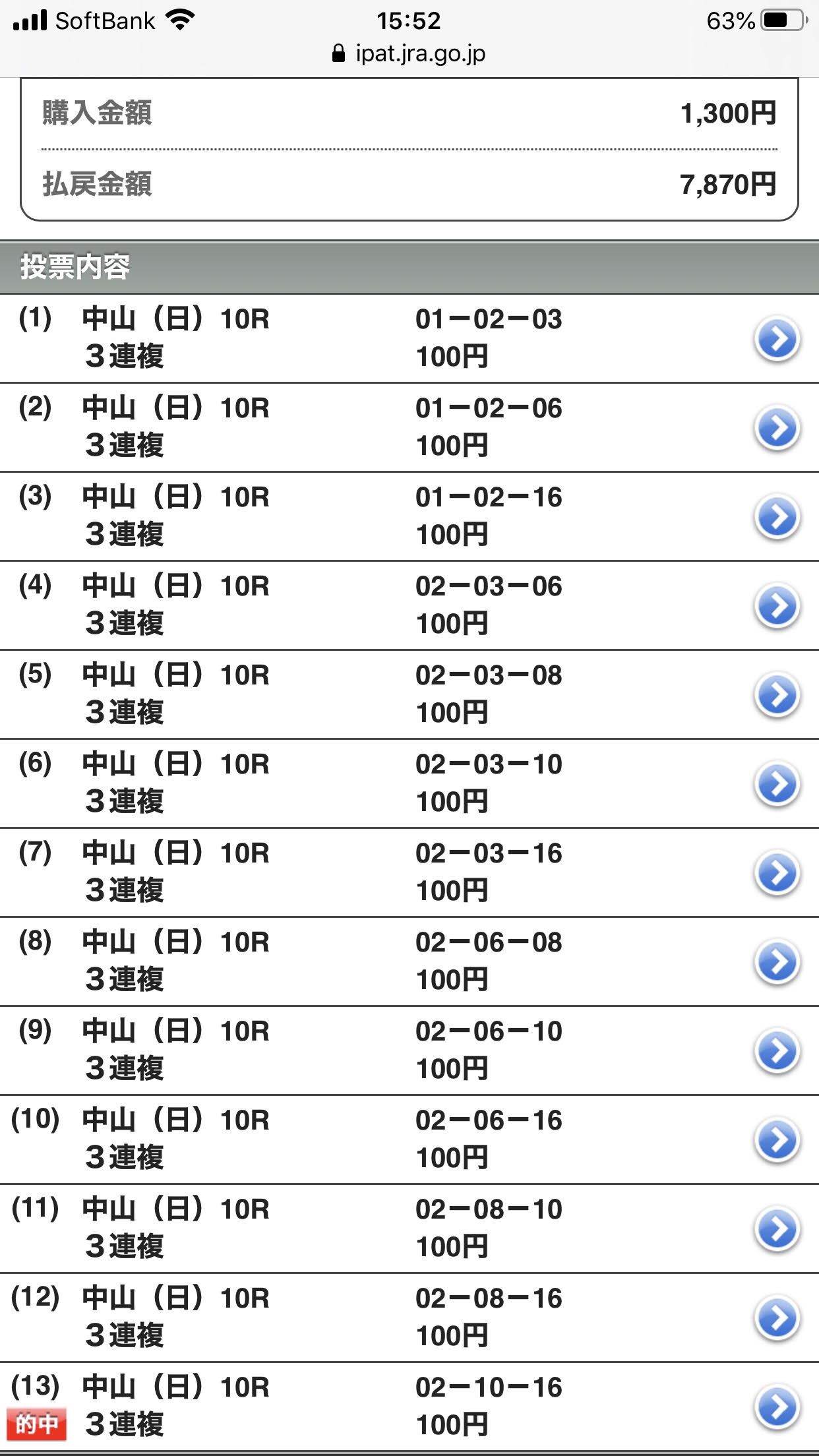The width and height of the screenshot is (819, 1456).
Task: View bet 02-06-16 details
Action: 777,1140
